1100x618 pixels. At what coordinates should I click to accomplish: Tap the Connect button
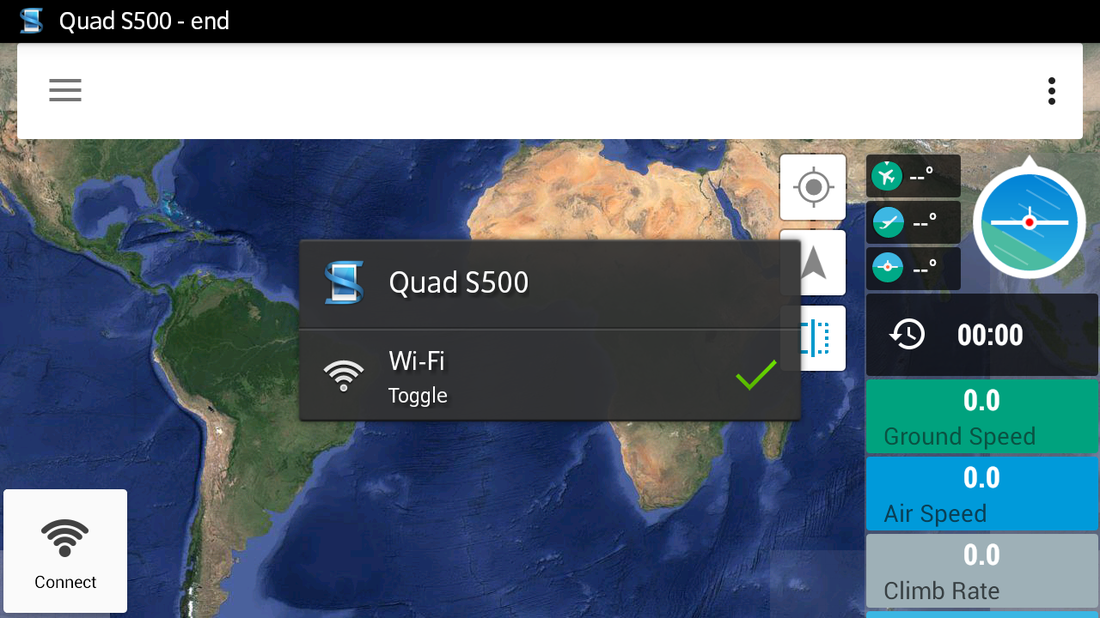pos(65,551)
